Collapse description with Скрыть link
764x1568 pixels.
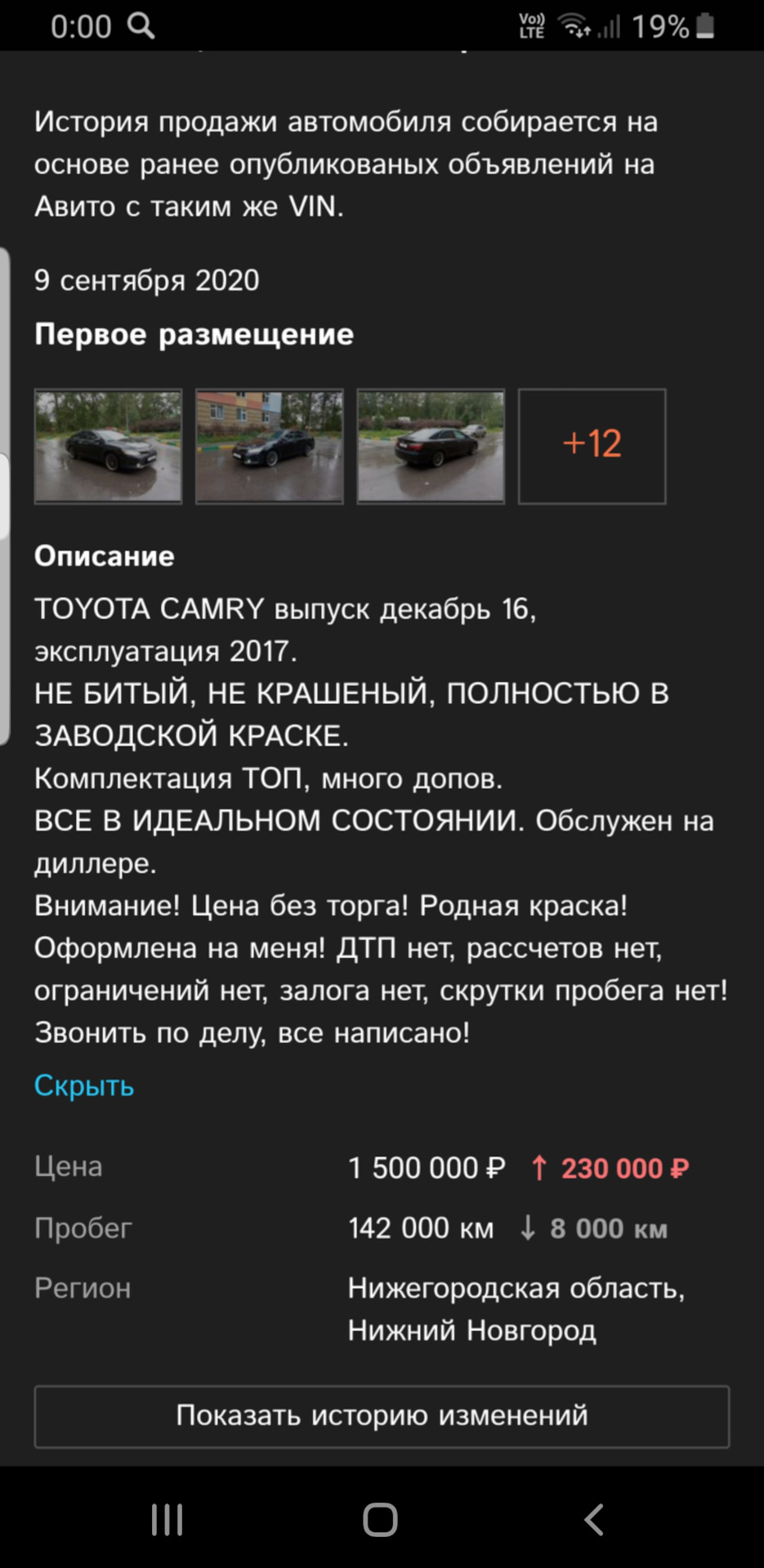pyautogui.click(x=84, y=1085)
